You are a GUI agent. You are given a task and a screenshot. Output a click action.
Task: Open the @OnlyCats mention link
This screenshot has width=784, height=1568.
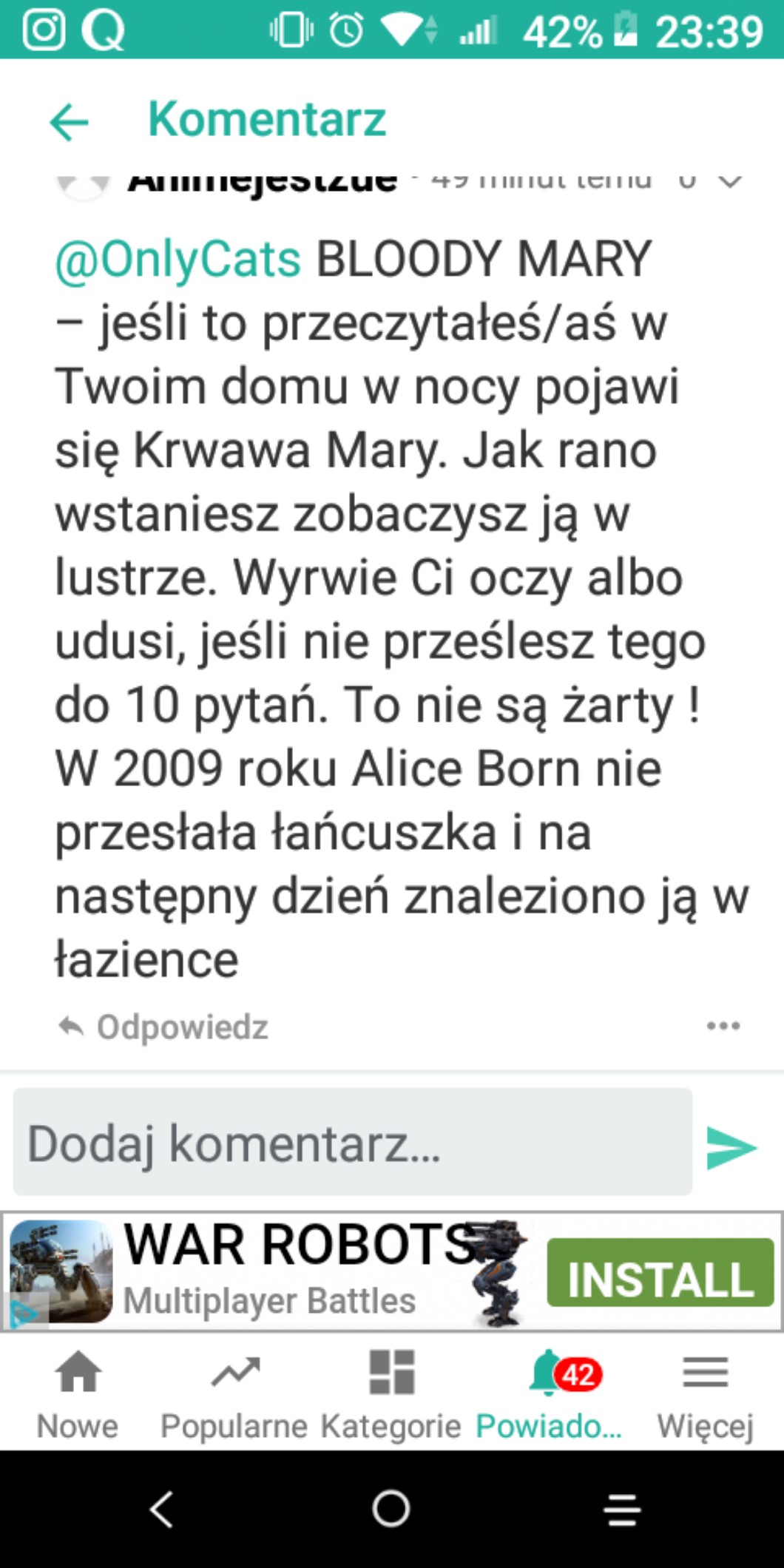click(x=178, y=259)
